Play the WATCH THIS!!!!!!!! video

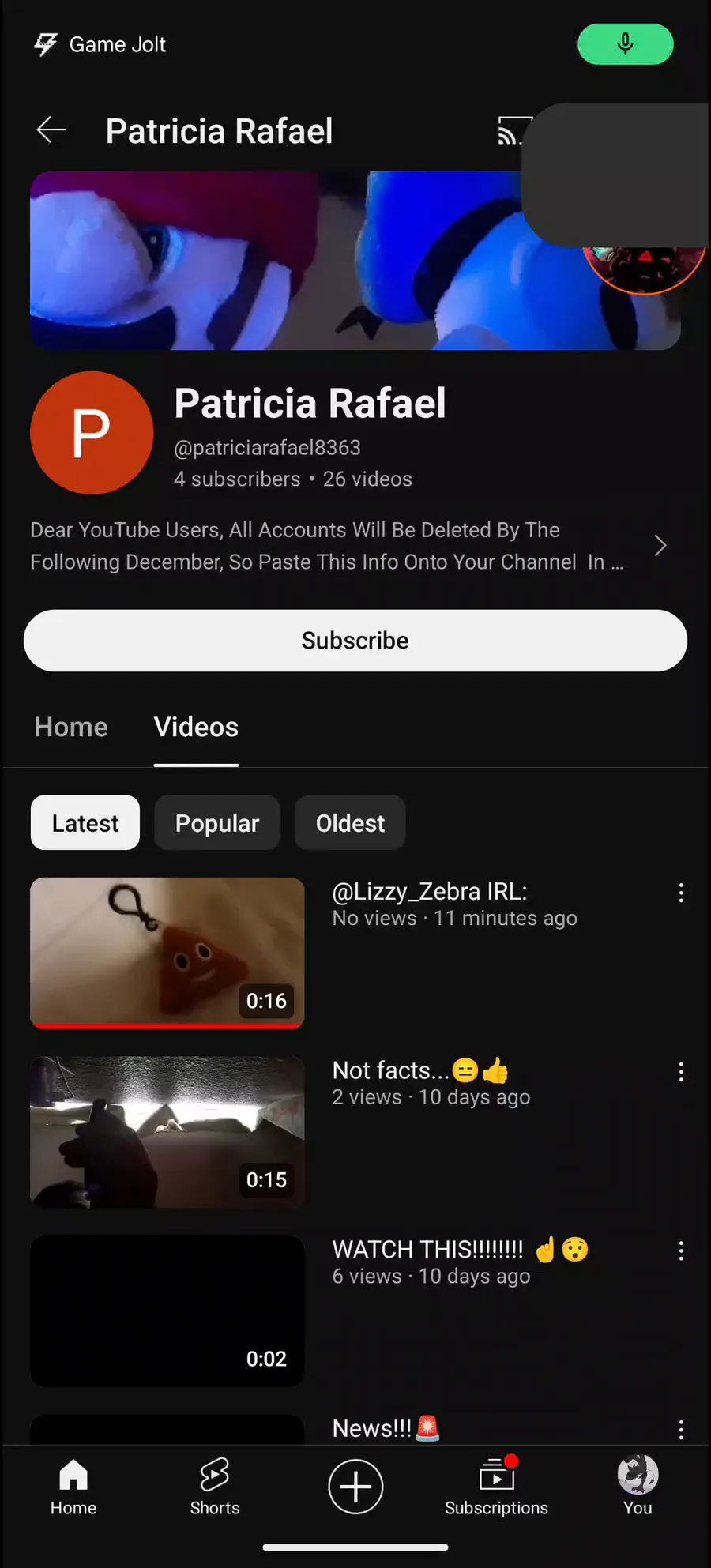[x=167, y=1311]
